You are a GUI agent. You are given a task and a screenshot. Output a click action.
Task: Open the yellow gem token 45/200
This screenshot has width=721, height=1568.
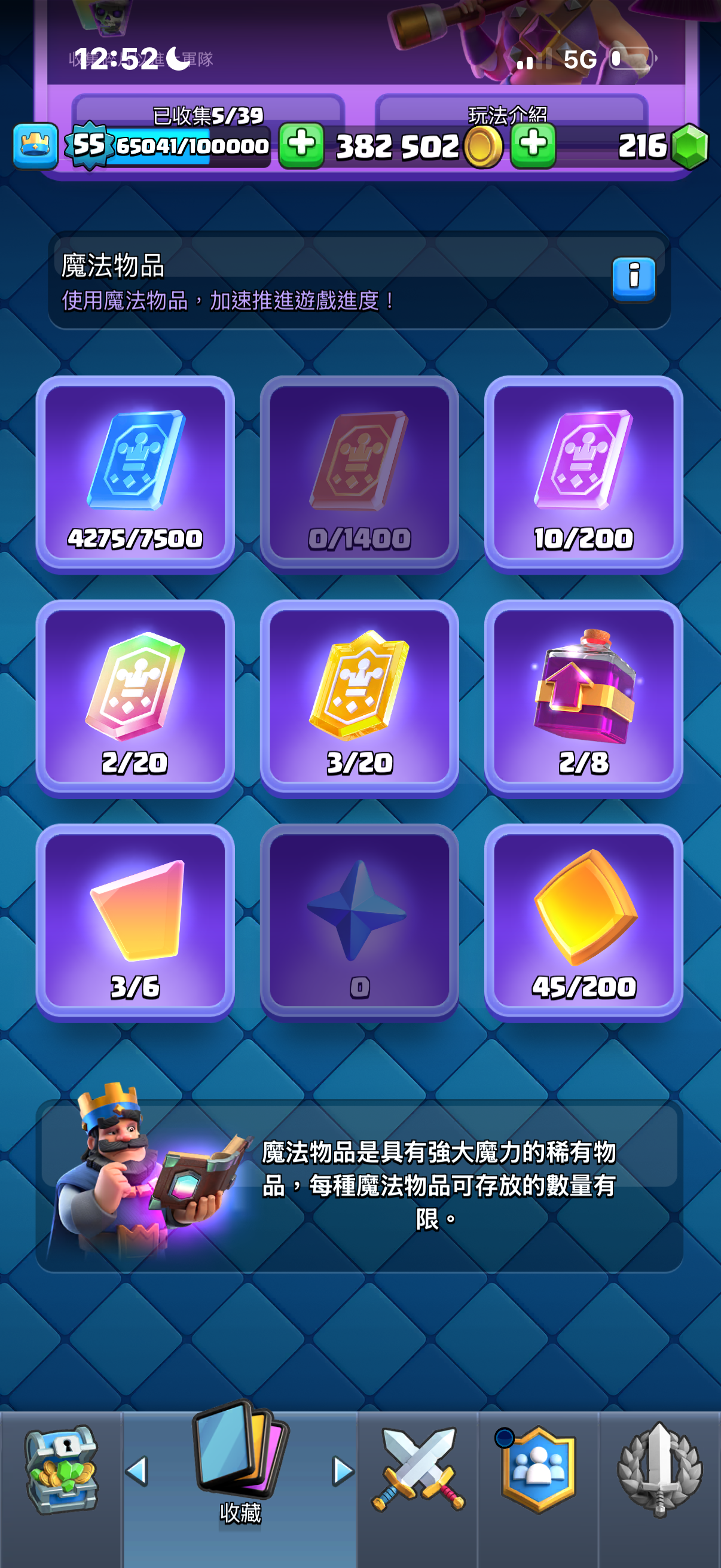(583, 922)
